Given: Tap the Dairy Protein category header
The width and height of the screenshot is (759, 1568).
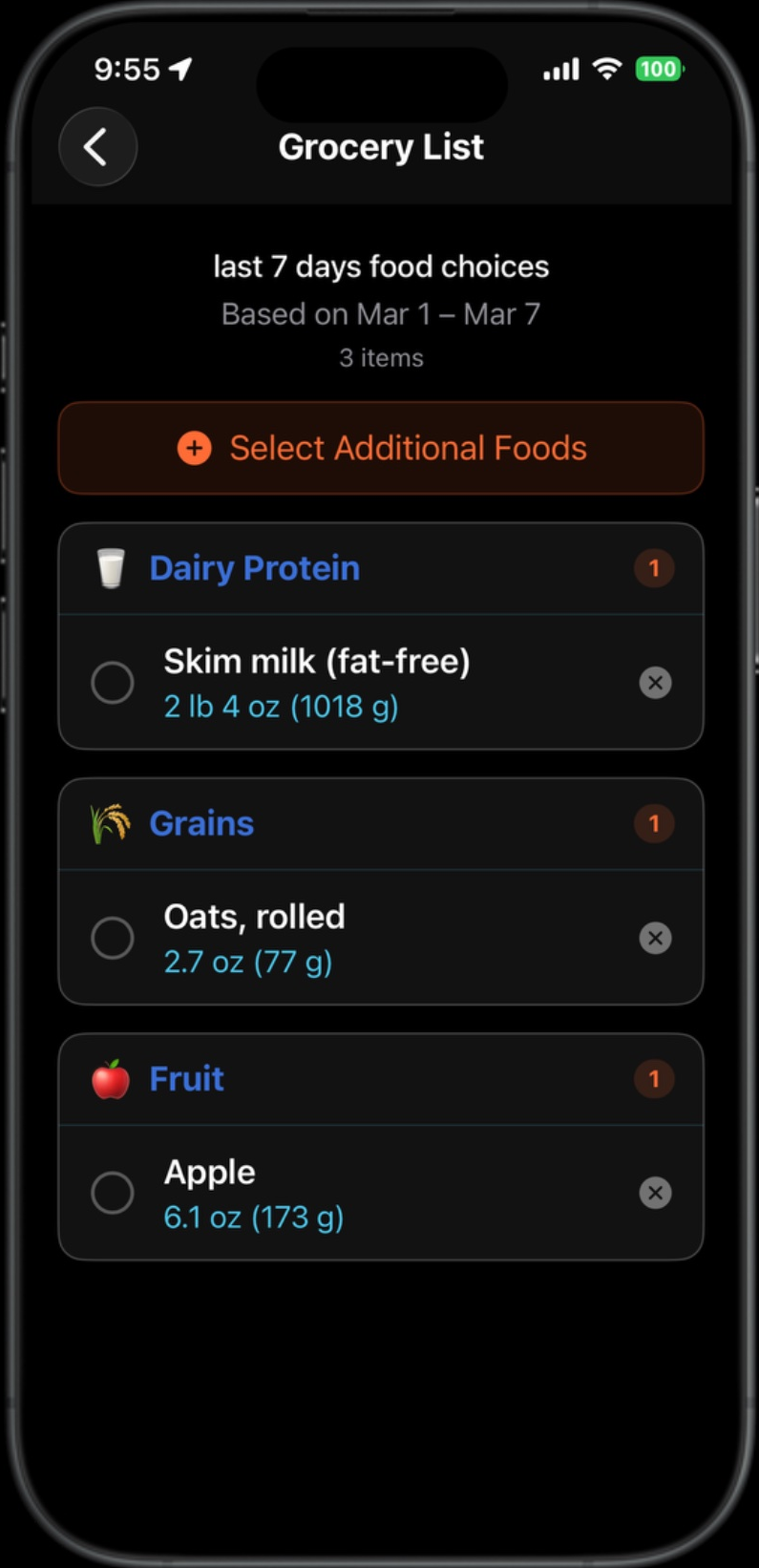Looking at the screenshot, I should (254, 567).
